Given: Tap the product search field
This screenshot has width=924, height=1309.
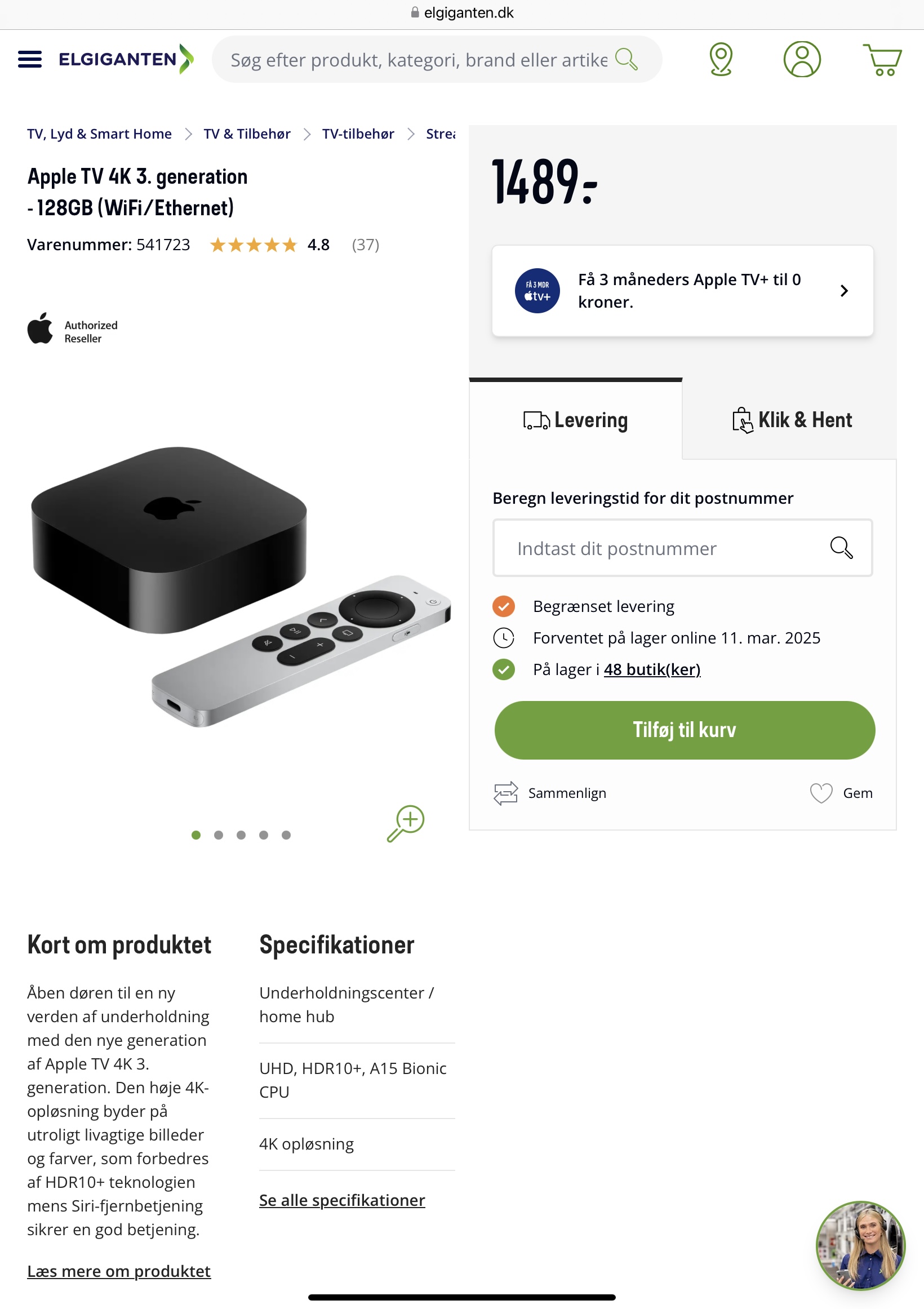Looking at the screenshot, I should [419, 60].
